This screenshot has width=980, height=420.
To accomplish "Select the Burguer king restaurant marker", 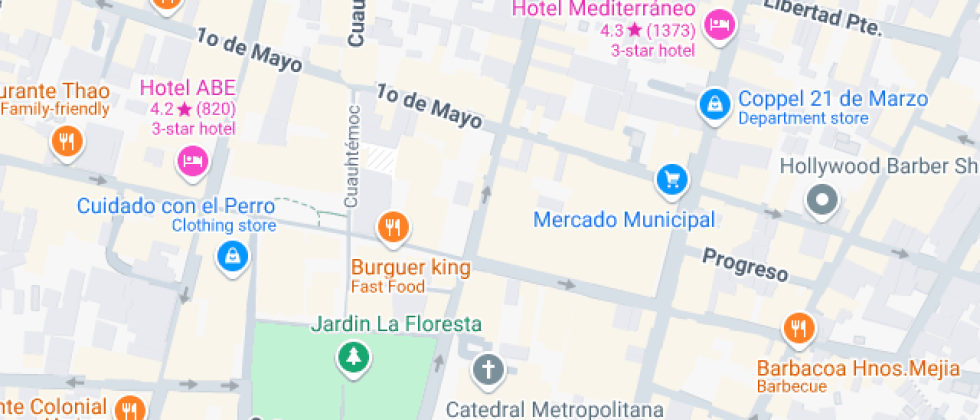I will [x=393, y=227].
